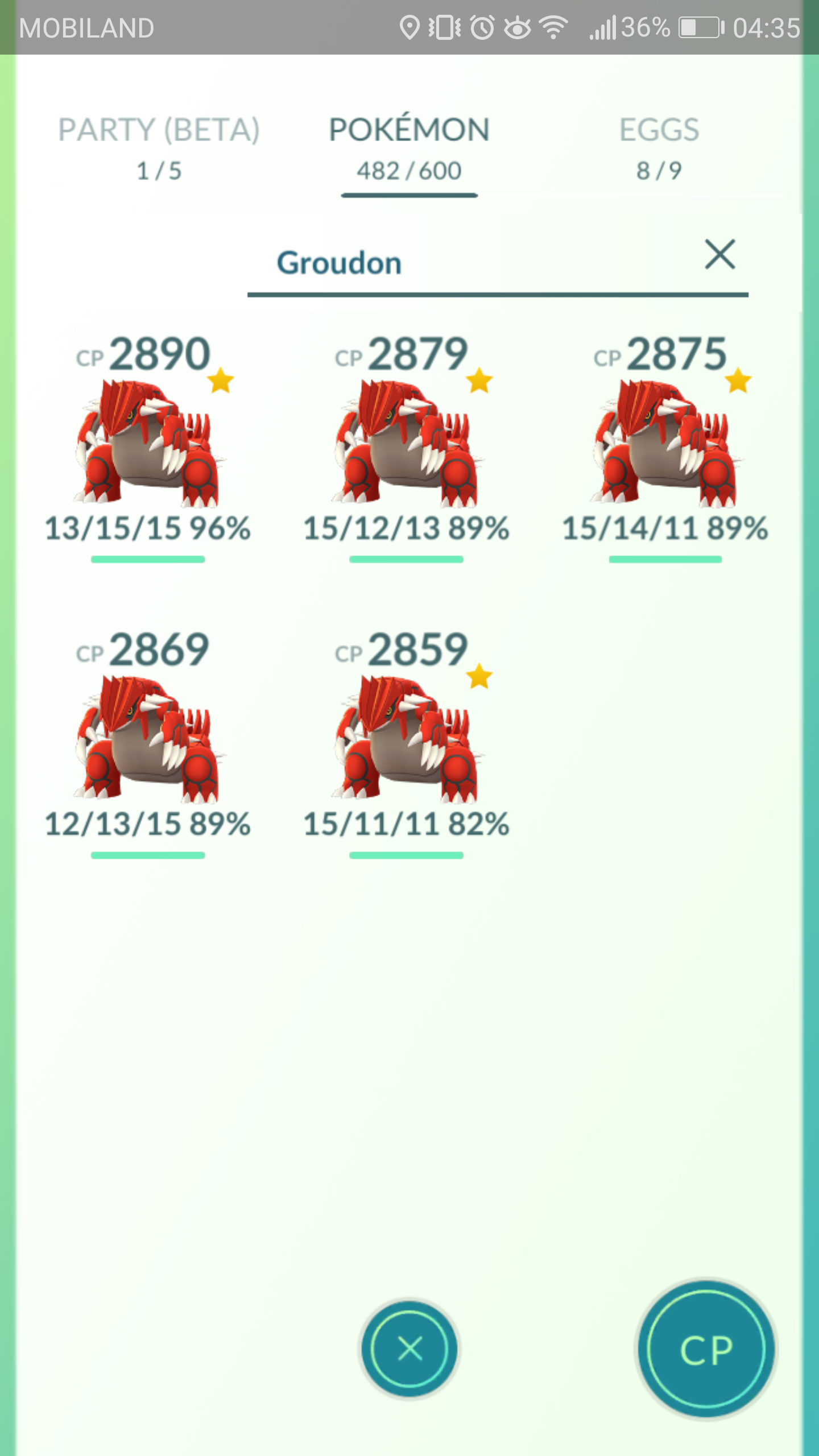Open the CP 2859 Groudon
The image size is (819, 1456).
coord(407,742)
